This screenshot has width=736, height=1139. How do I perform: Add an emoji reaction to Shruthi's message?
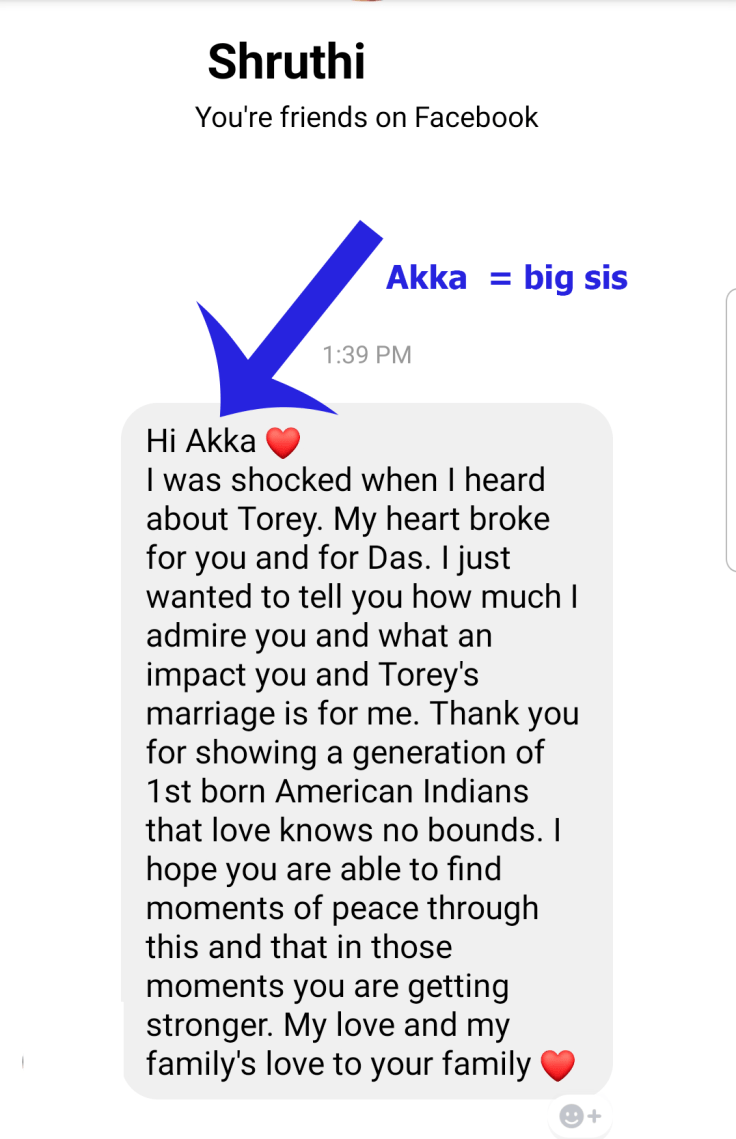click(x=580, y=1116)
